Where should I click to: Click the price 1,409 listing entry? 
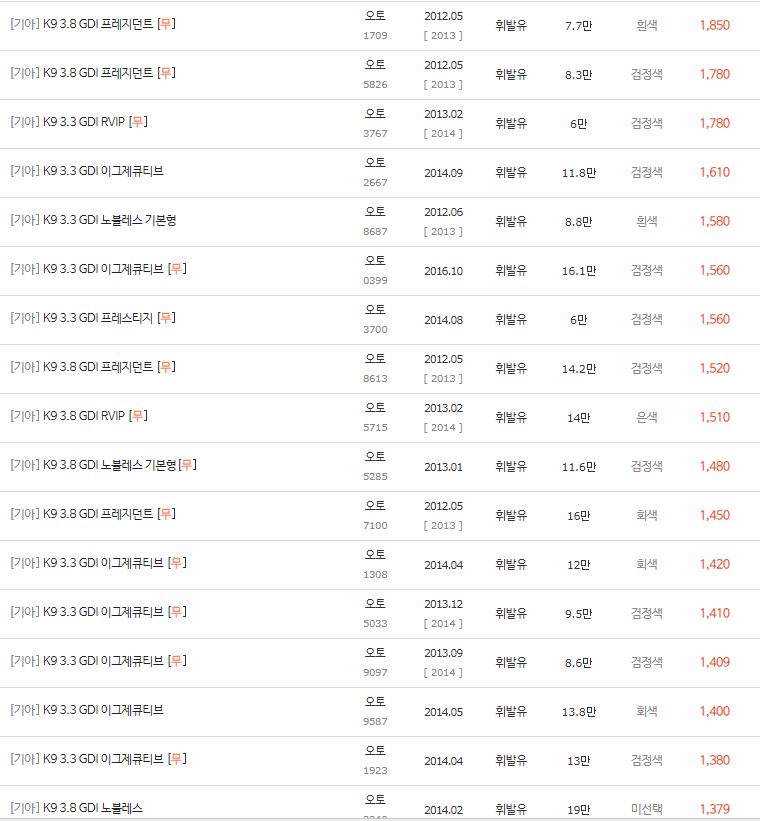(x=713, y=661)
